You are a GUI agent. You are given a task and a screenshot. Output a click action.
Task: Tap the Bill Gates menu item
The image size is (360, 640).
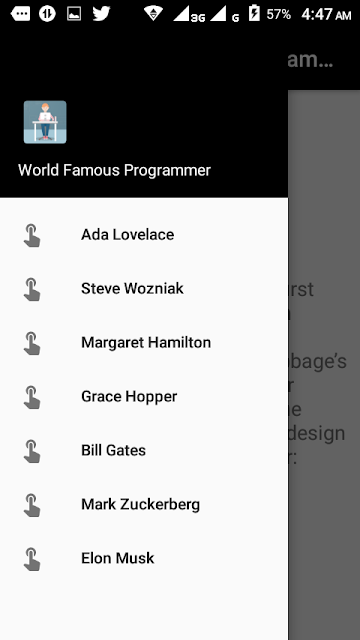pyautogui.click(x=144, y=450)
